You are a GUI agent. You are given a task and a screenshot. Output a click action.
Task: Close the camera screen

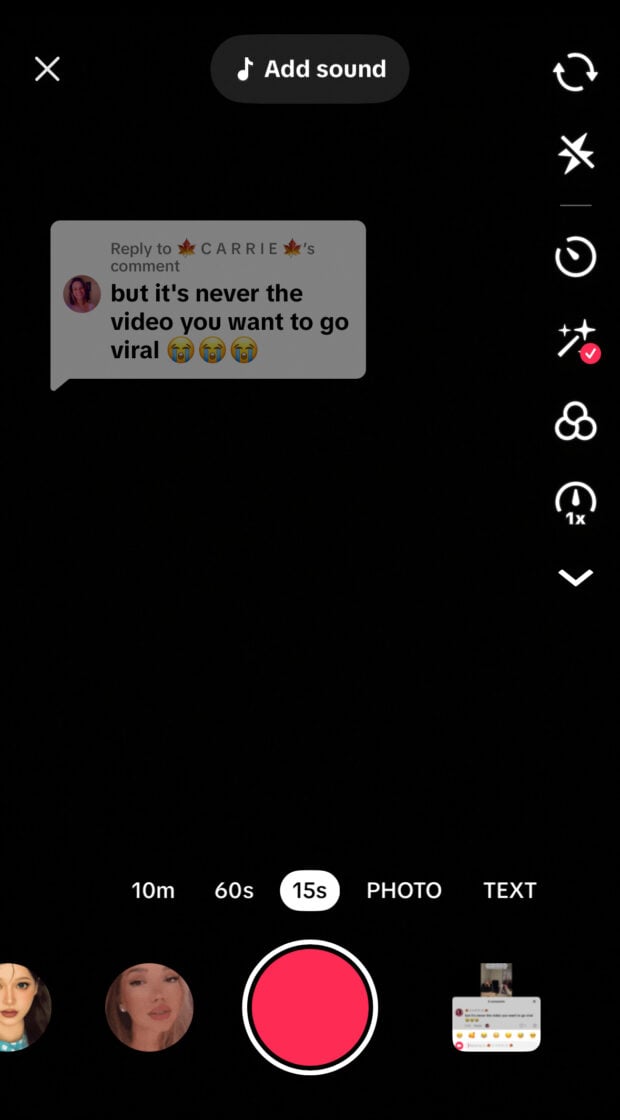47,69
